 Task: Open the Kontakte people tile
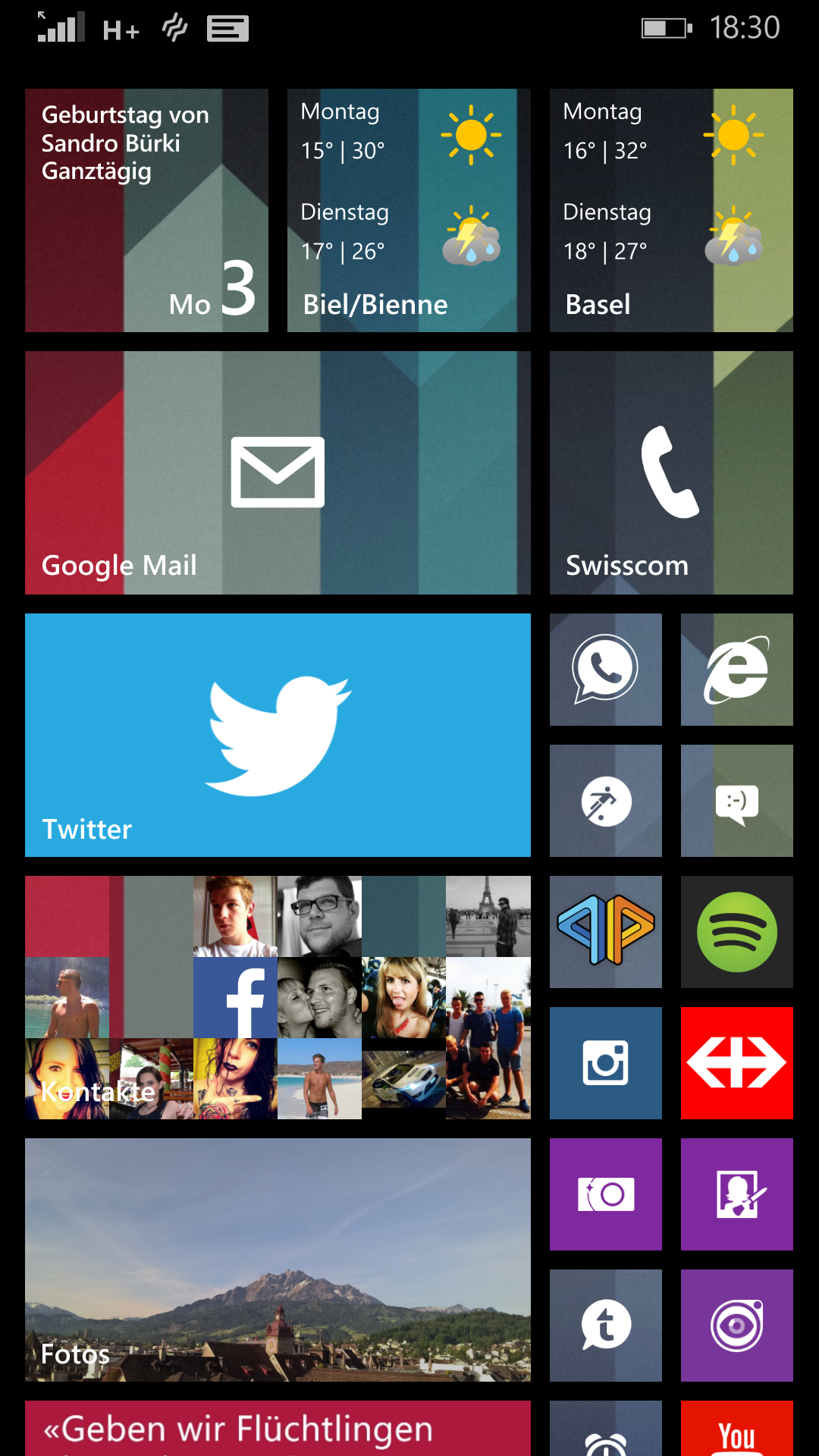[x=278, y=997]
